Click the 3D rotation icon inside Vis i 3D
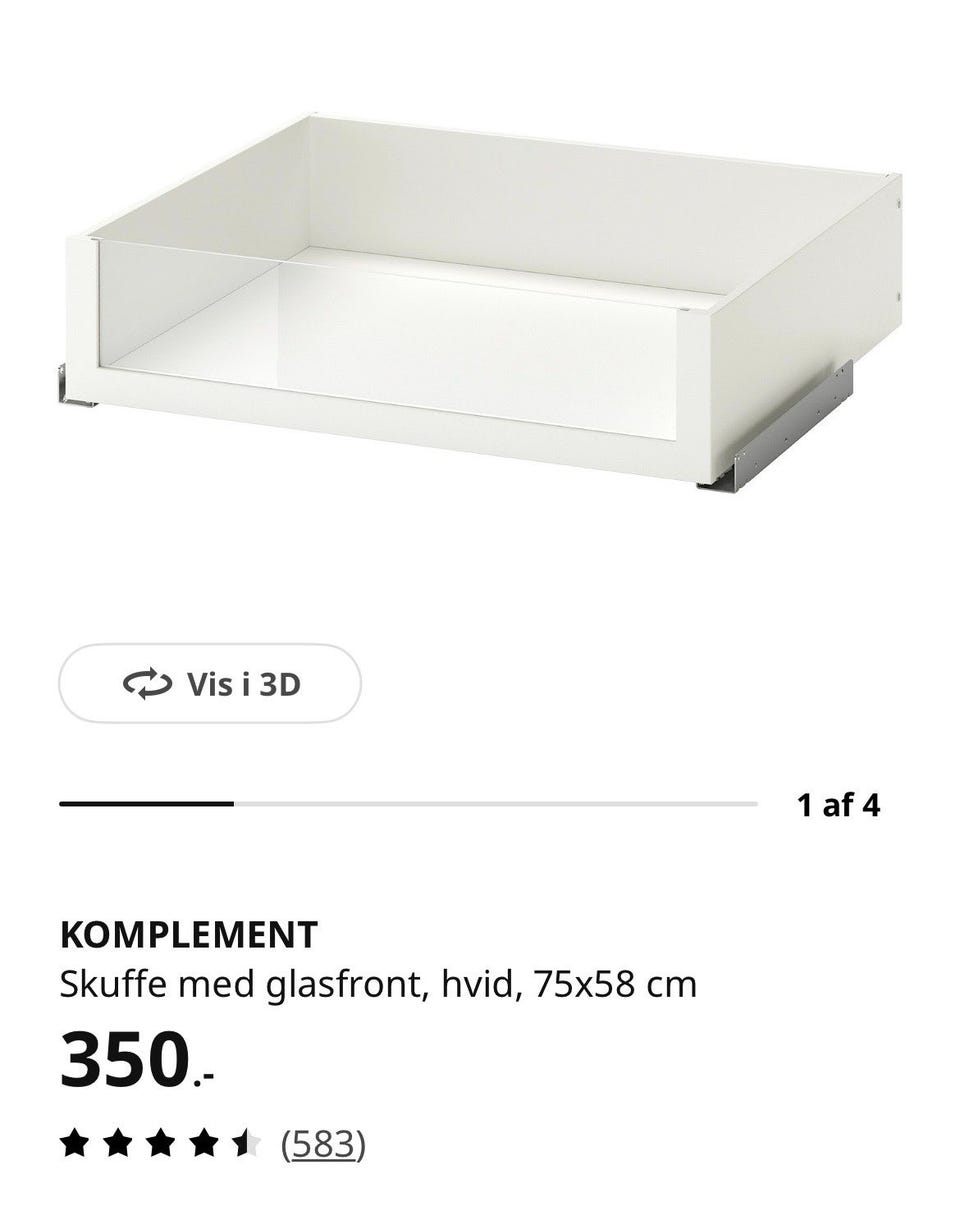 pos(146,684)
